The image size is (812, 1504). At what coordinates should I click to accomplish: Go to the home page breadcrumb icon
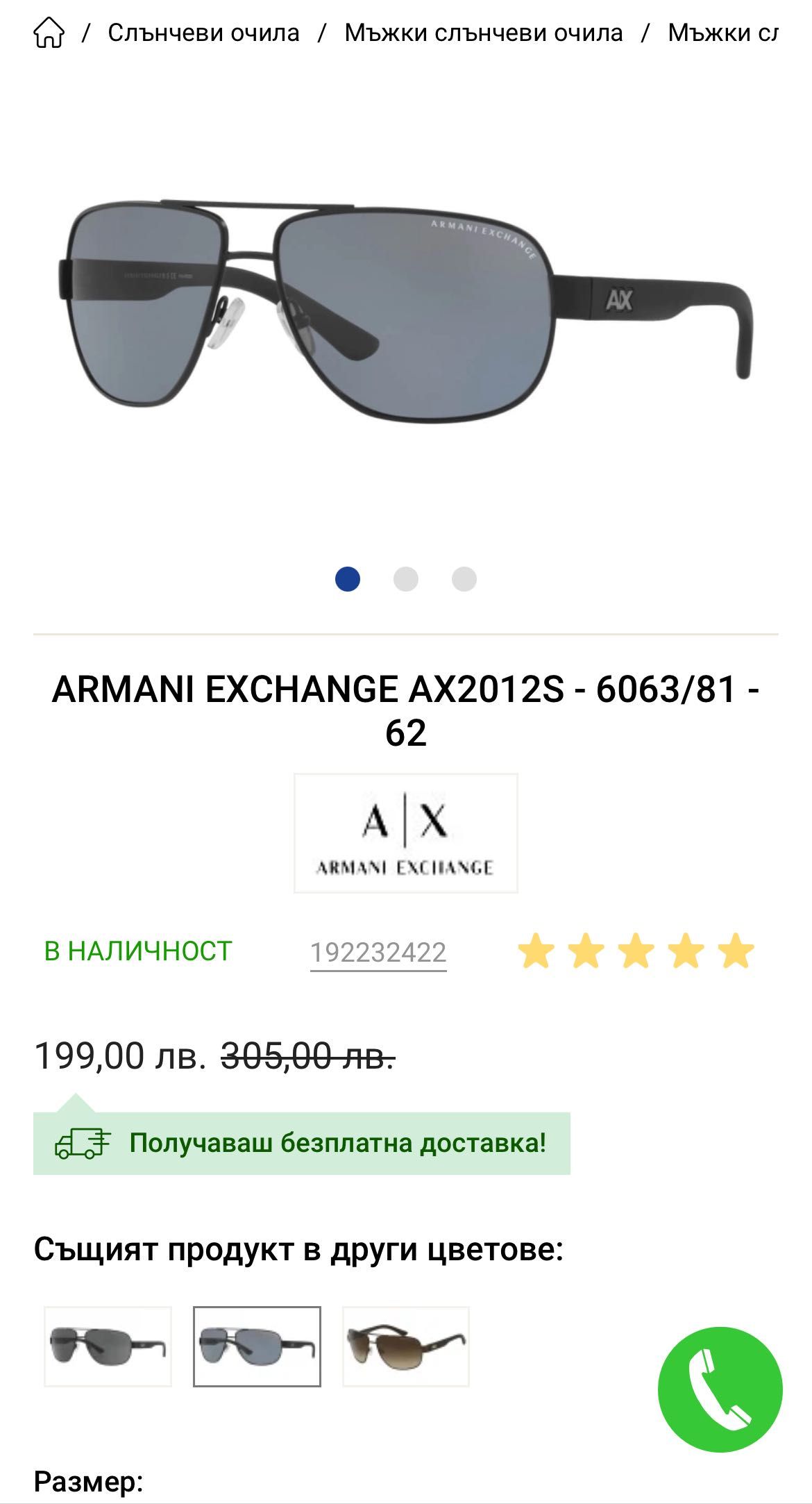[x=49, y=33]
